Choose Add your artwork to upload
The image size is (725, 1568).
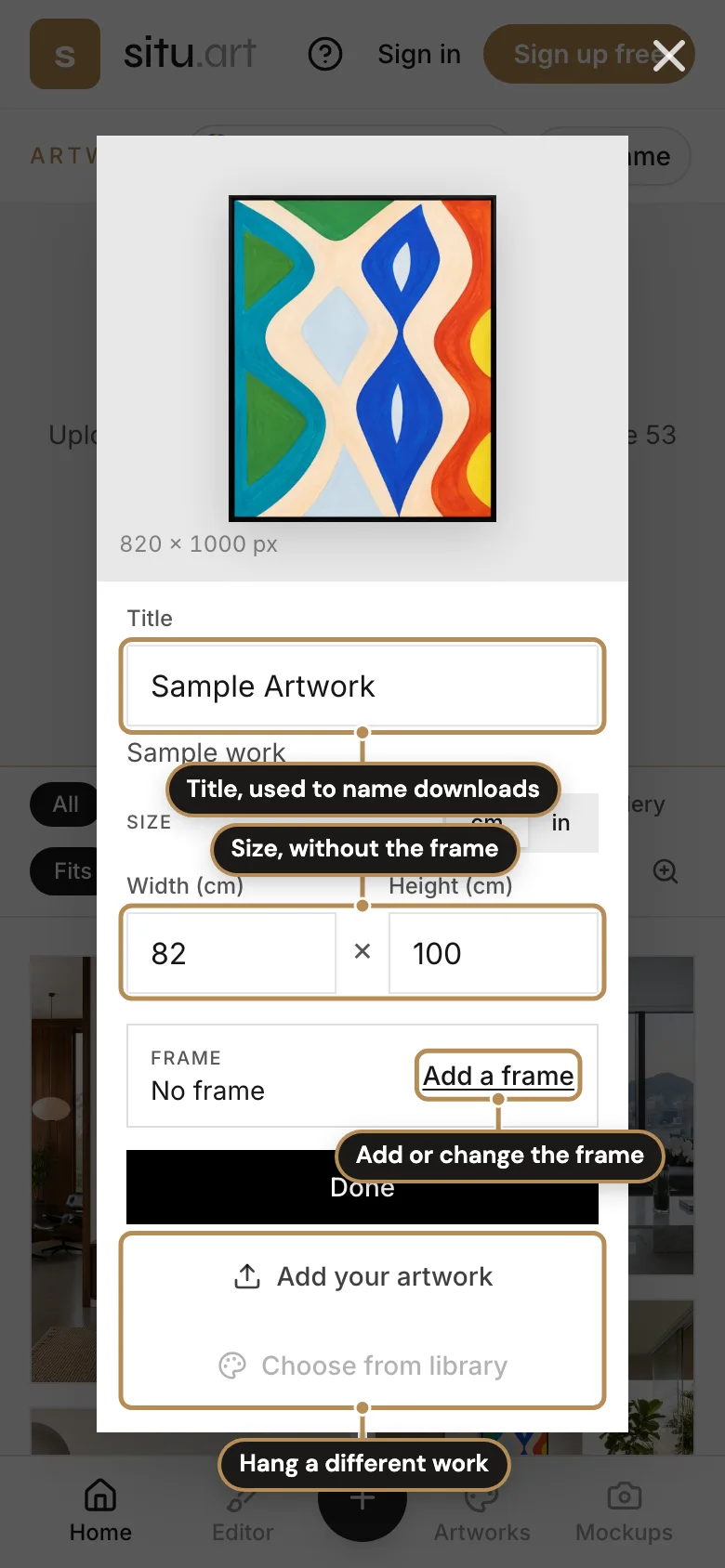tap(362, 1276)
